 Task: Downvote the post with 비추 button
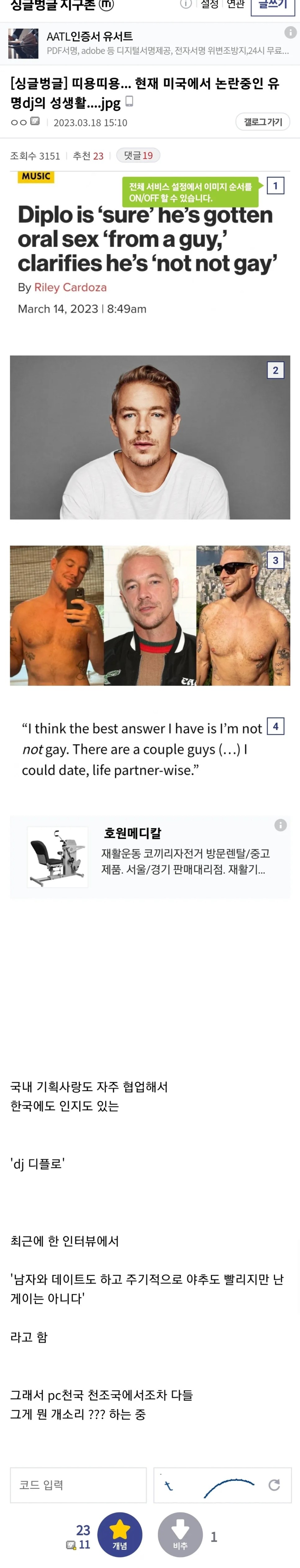pos(180,1534)
